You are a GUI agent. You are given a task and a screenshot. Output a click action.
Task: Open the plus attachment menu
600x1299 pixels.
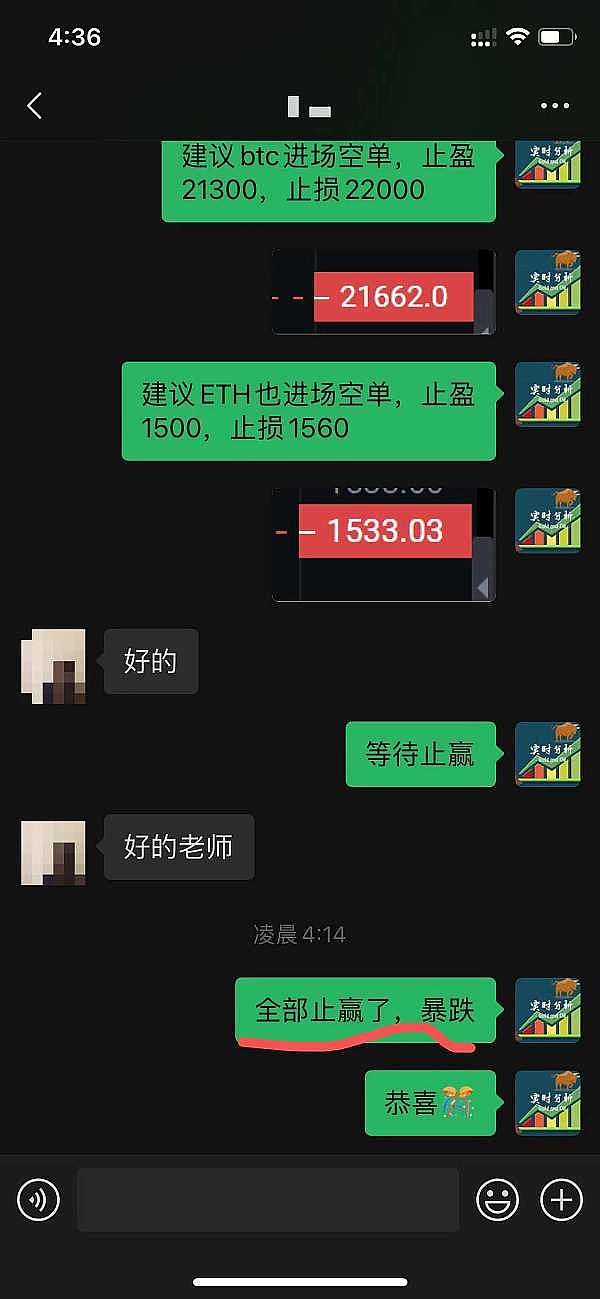click(561, 1199)
